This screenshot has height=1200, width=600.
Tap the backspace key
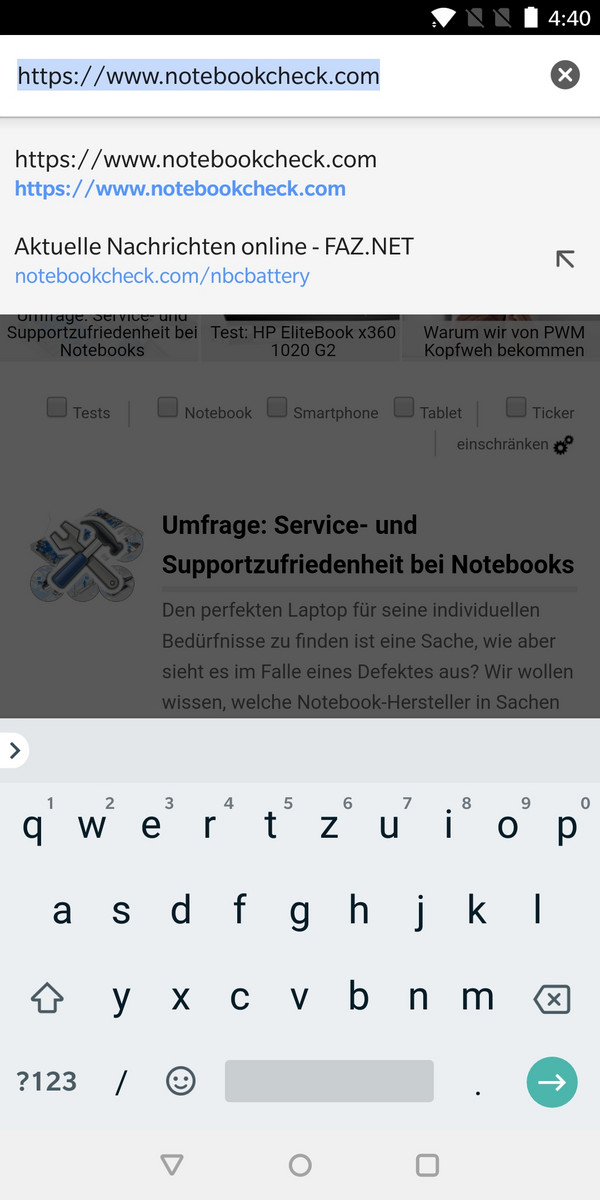[x=552, y=999]
